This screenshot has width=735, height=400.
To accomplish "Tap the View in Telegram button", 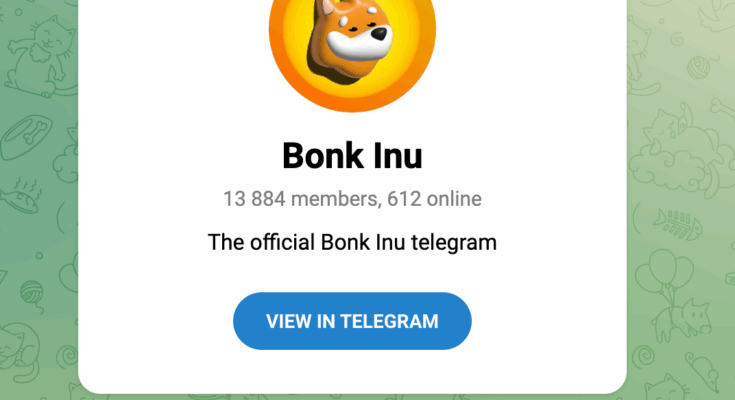I will [352, 321].
